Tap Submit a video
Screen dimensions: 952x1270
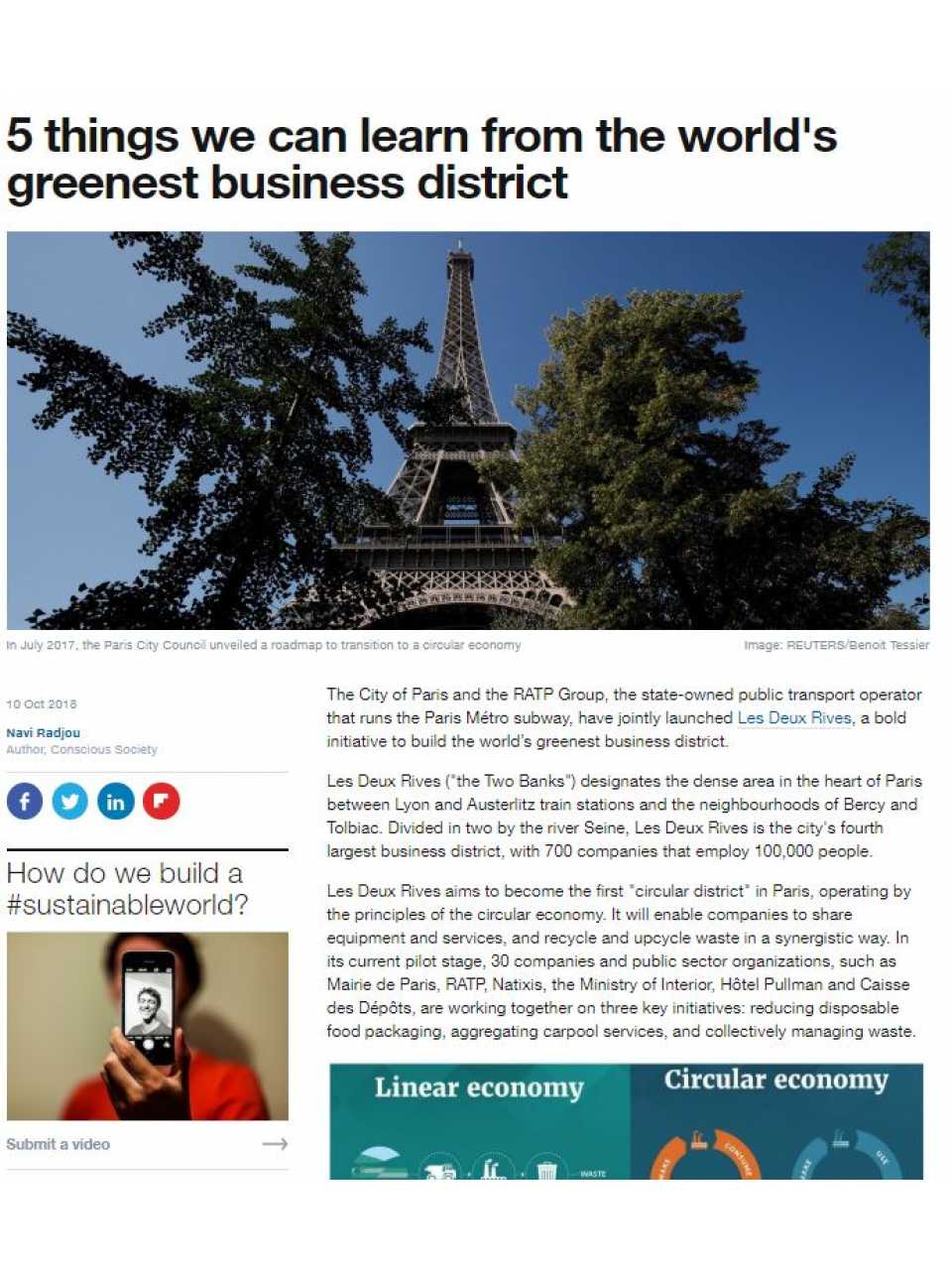click(59, 1144)
